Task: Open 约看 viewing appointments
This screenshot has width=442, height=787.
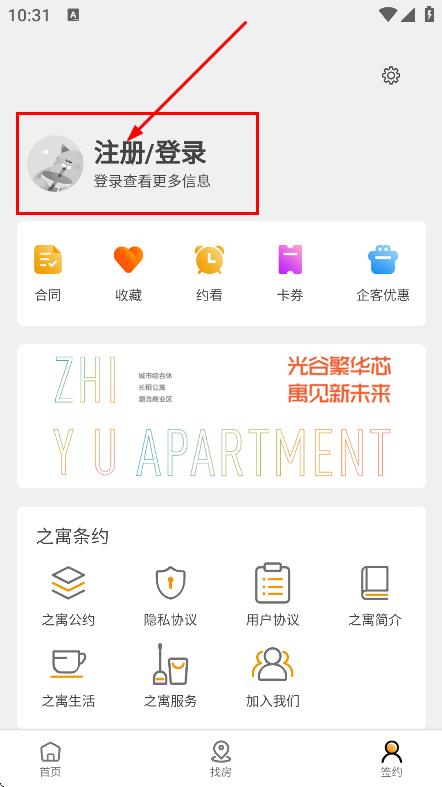Action: click(209, 273)
